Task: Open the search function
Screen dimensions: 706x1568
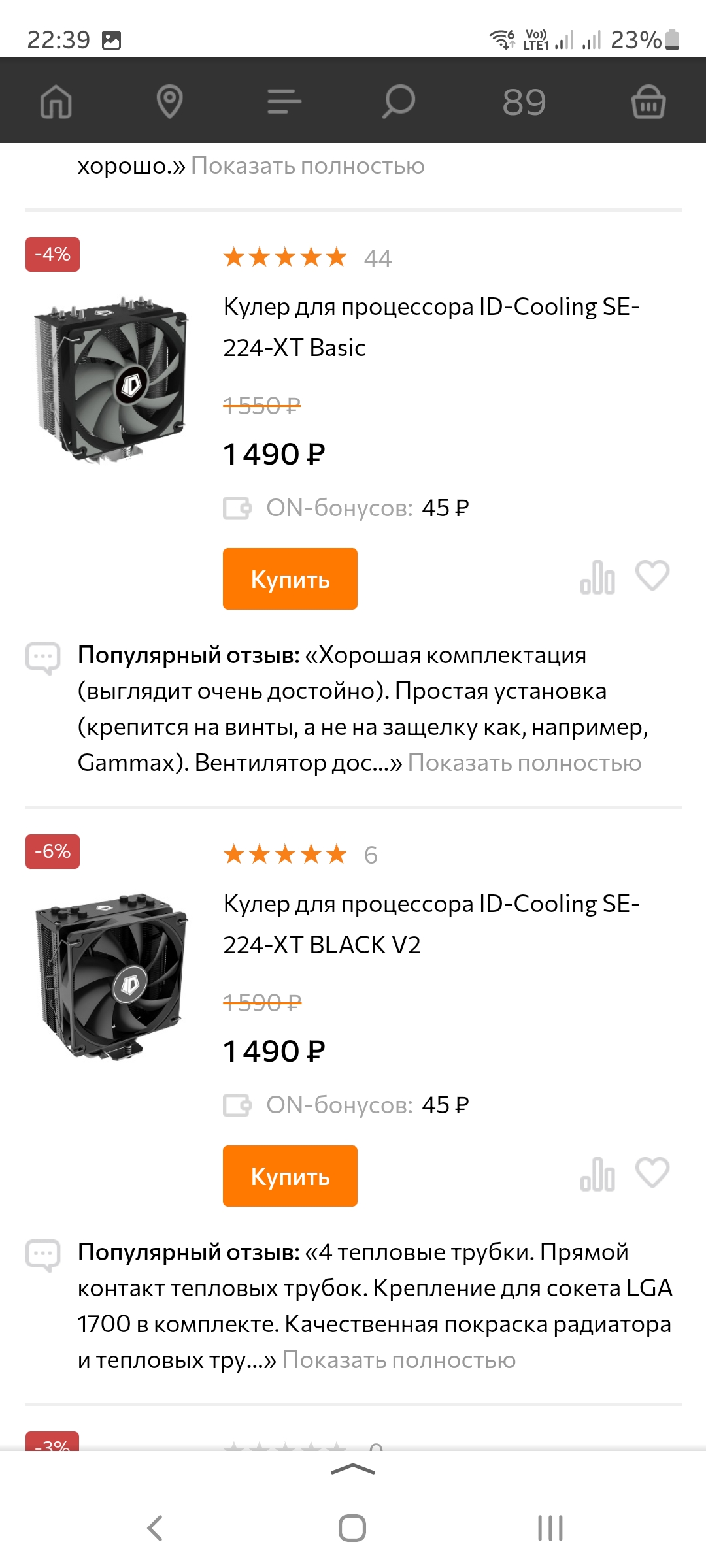Action: coord(398,102)
